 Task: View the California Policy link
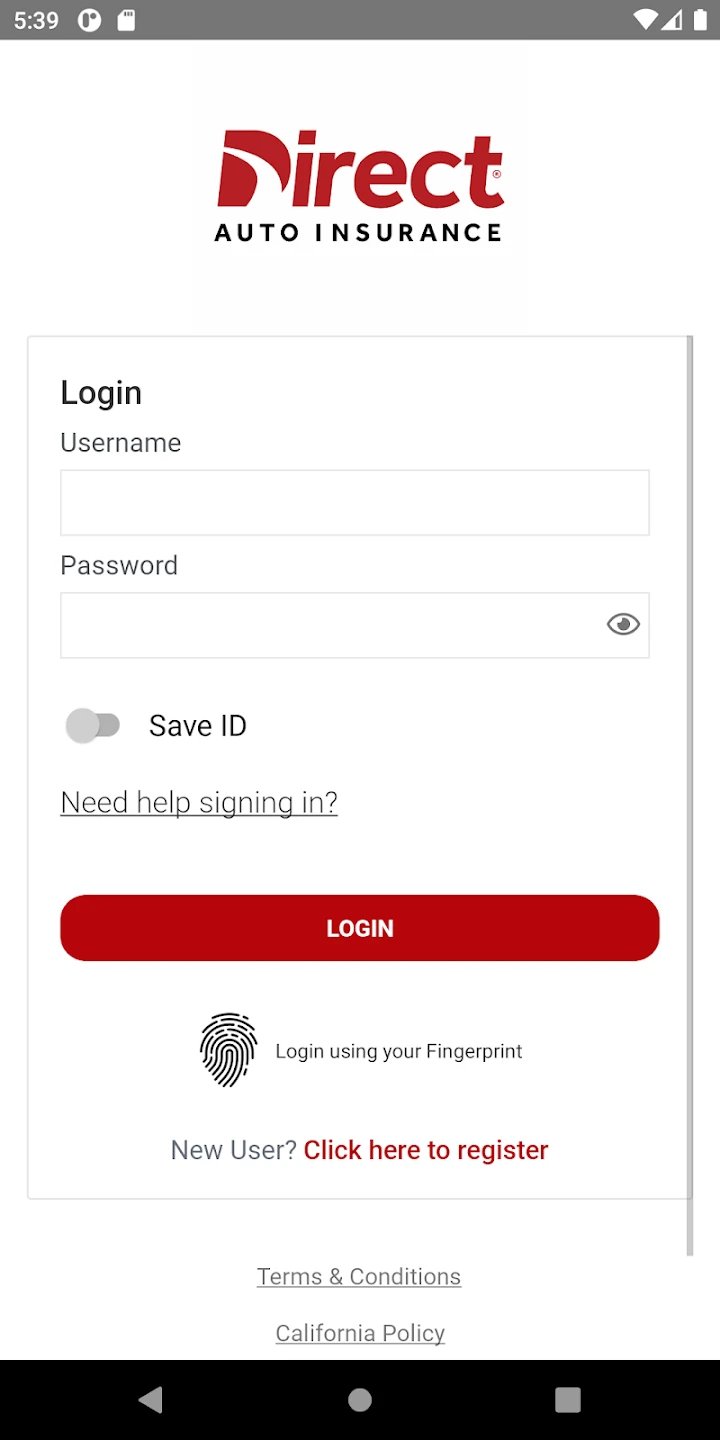point(360,1333)
